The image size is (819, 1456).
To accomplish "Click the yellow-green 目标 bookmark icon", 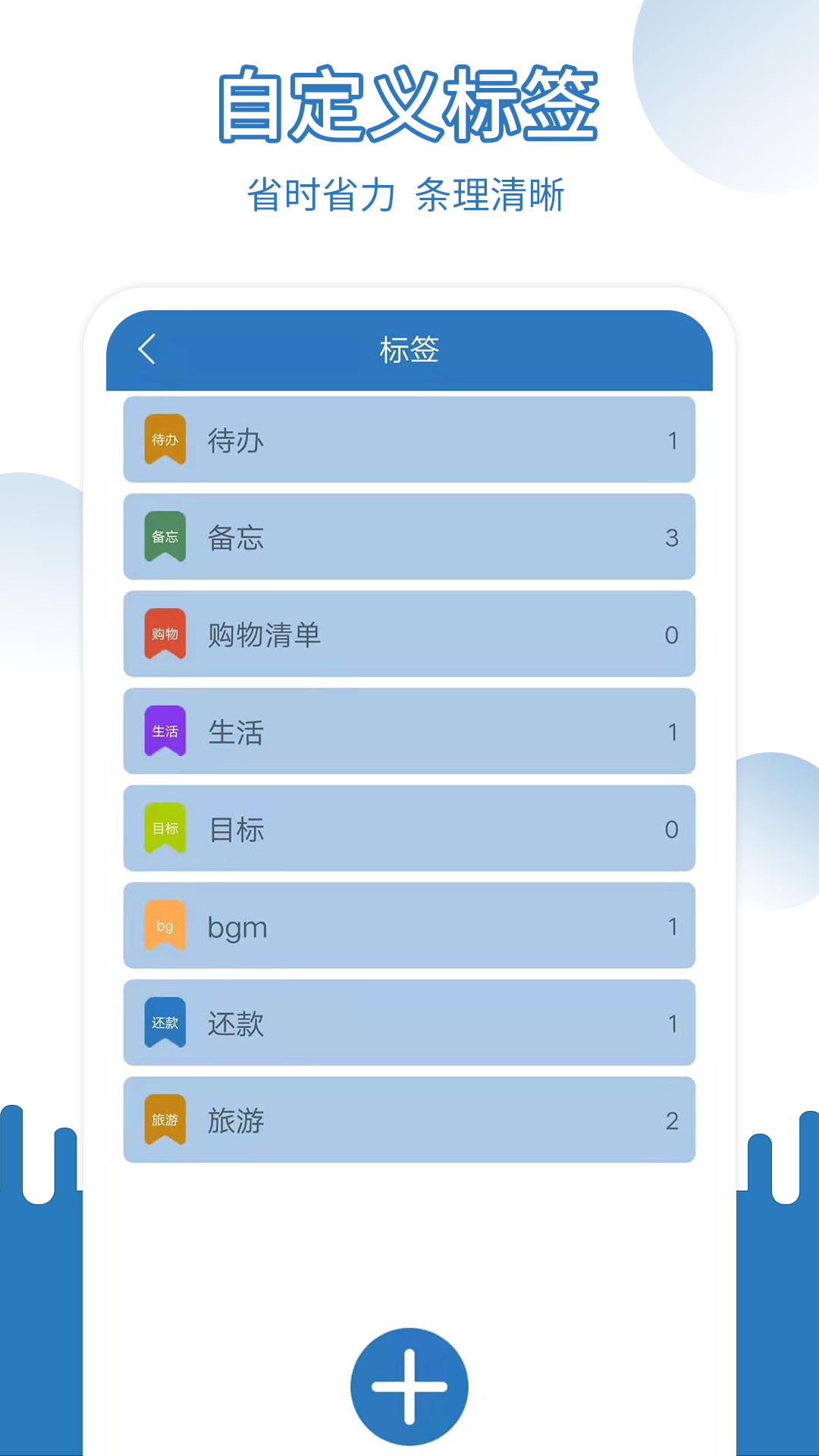I will [x=164, y=827].
